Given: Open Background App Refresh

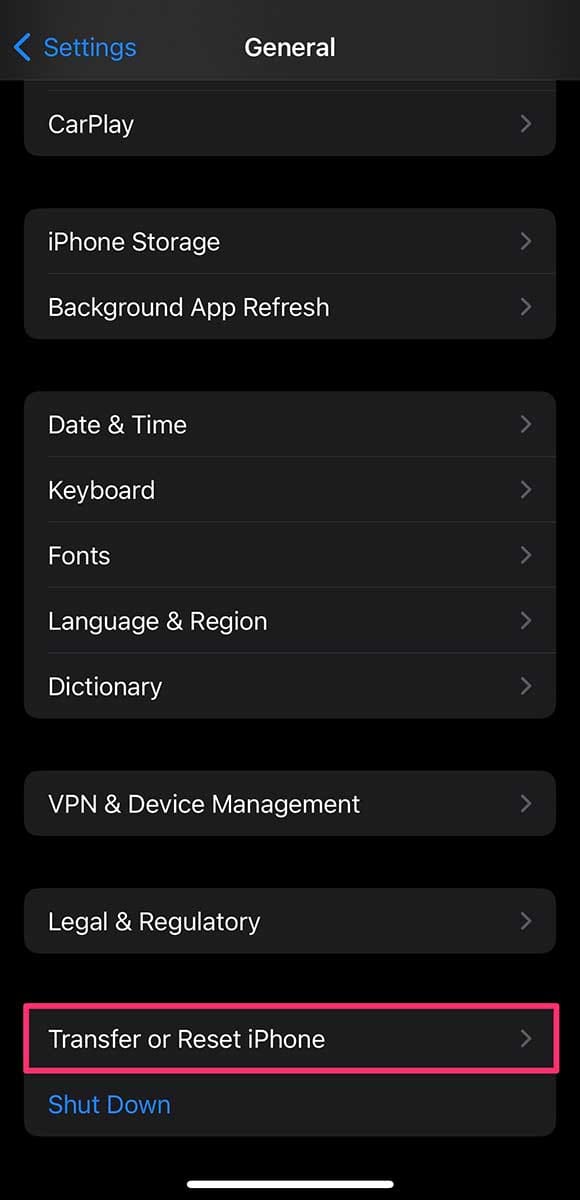Looking at the screenshot, I should [x=290, y=307].
